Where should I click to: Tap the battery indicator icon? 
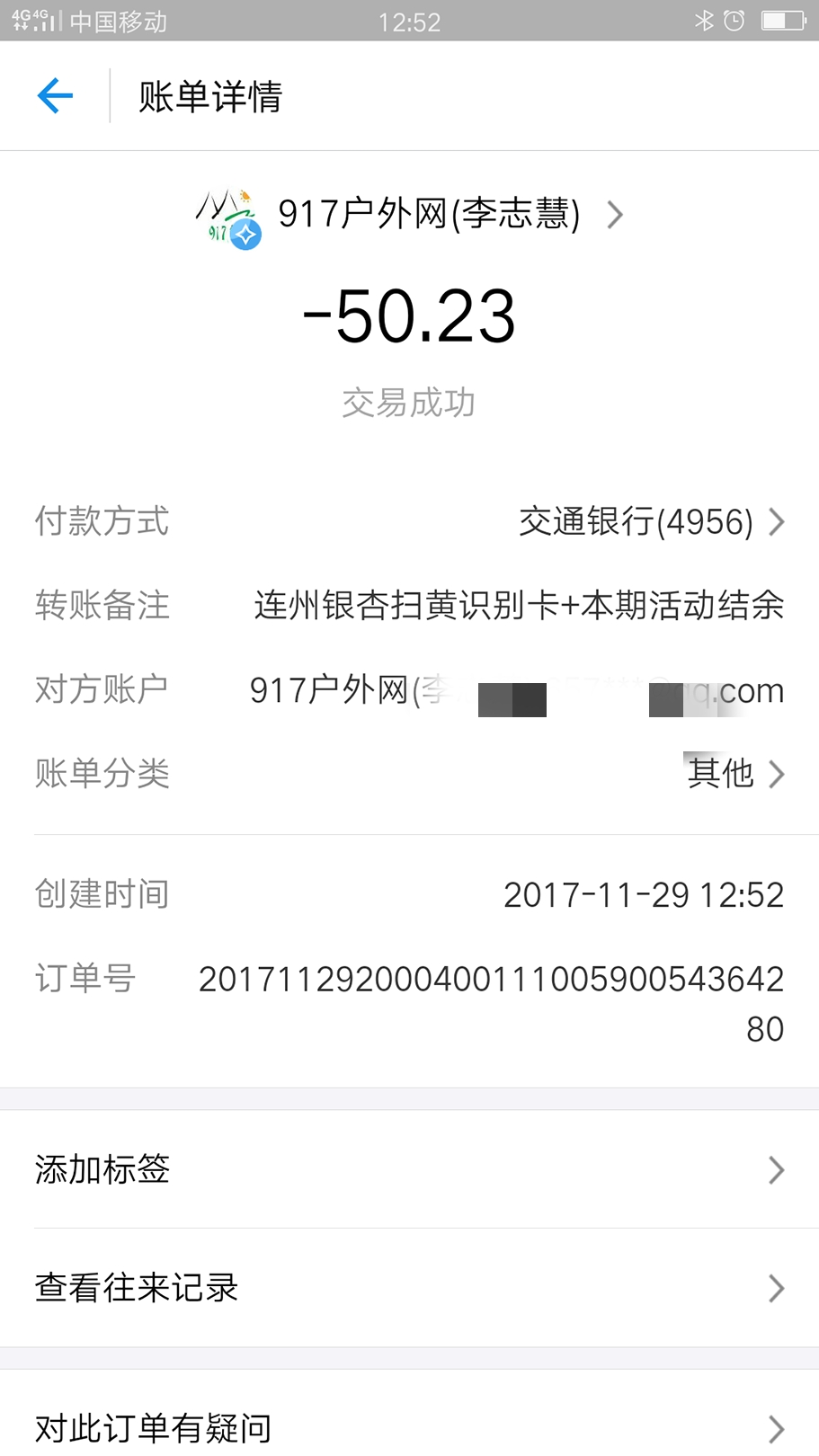[779, 22]
